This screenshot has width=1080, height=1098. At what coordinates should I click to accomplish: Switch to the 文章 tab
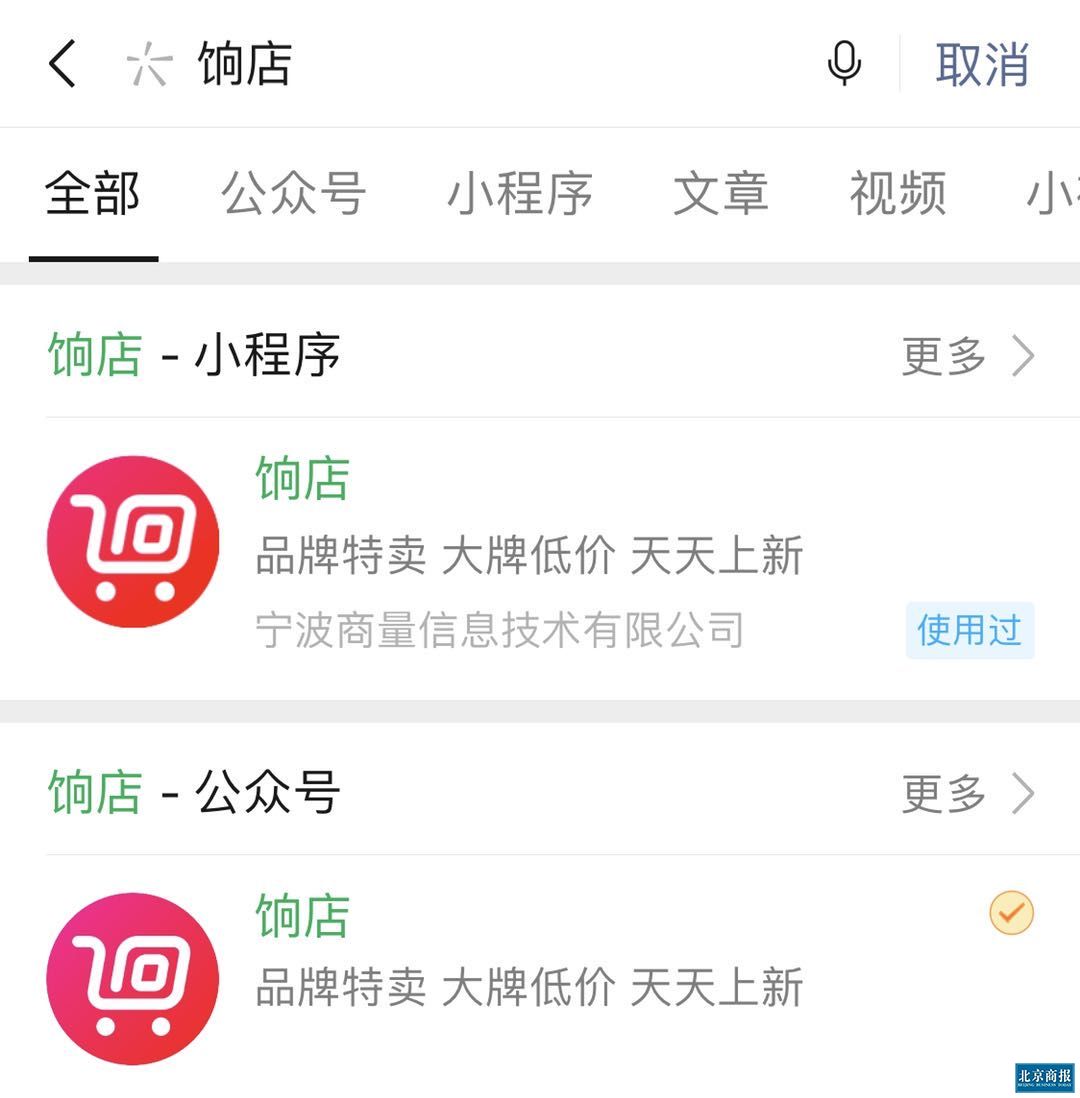pyautogui.click(x=720, y=194)
